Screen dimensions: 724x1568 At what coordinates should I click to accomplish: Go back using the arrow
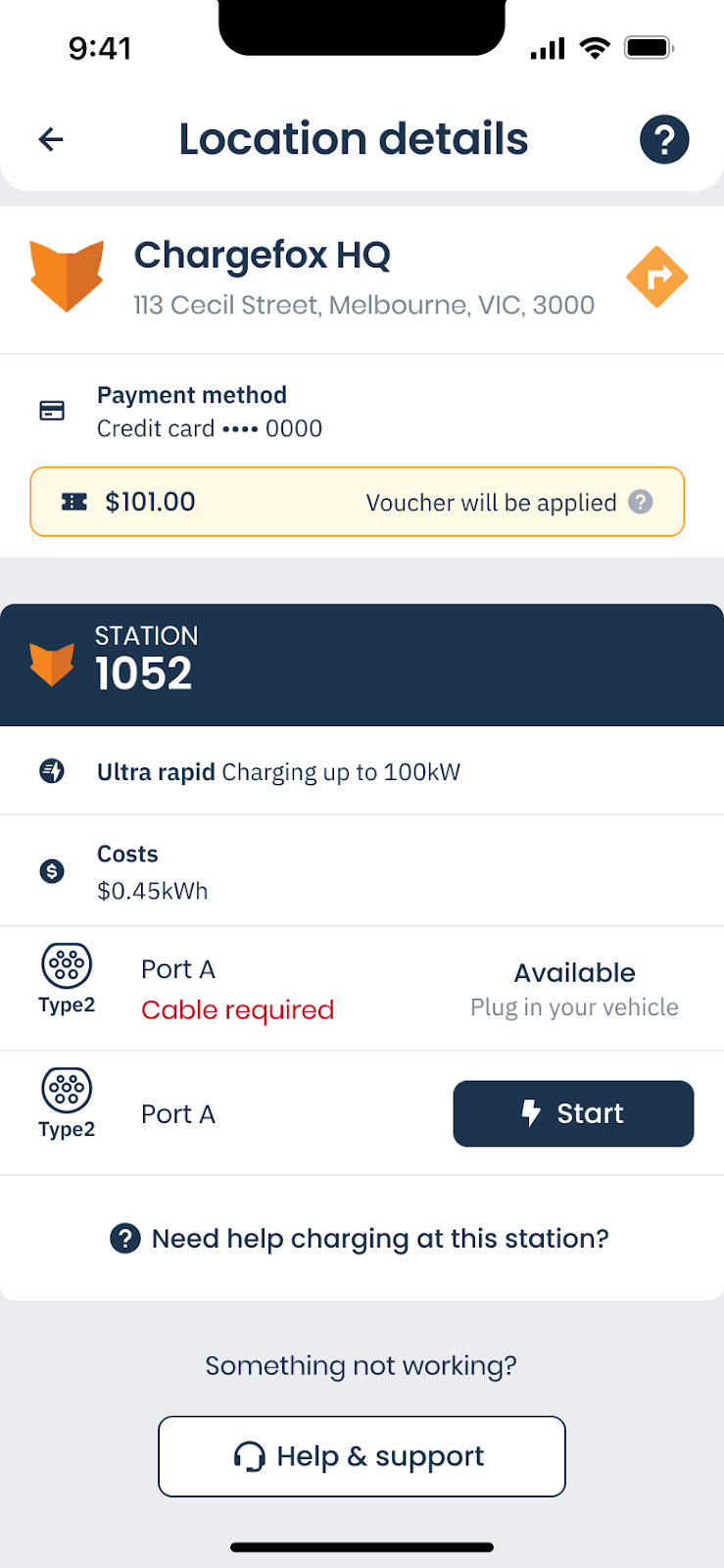pos(51,139)
